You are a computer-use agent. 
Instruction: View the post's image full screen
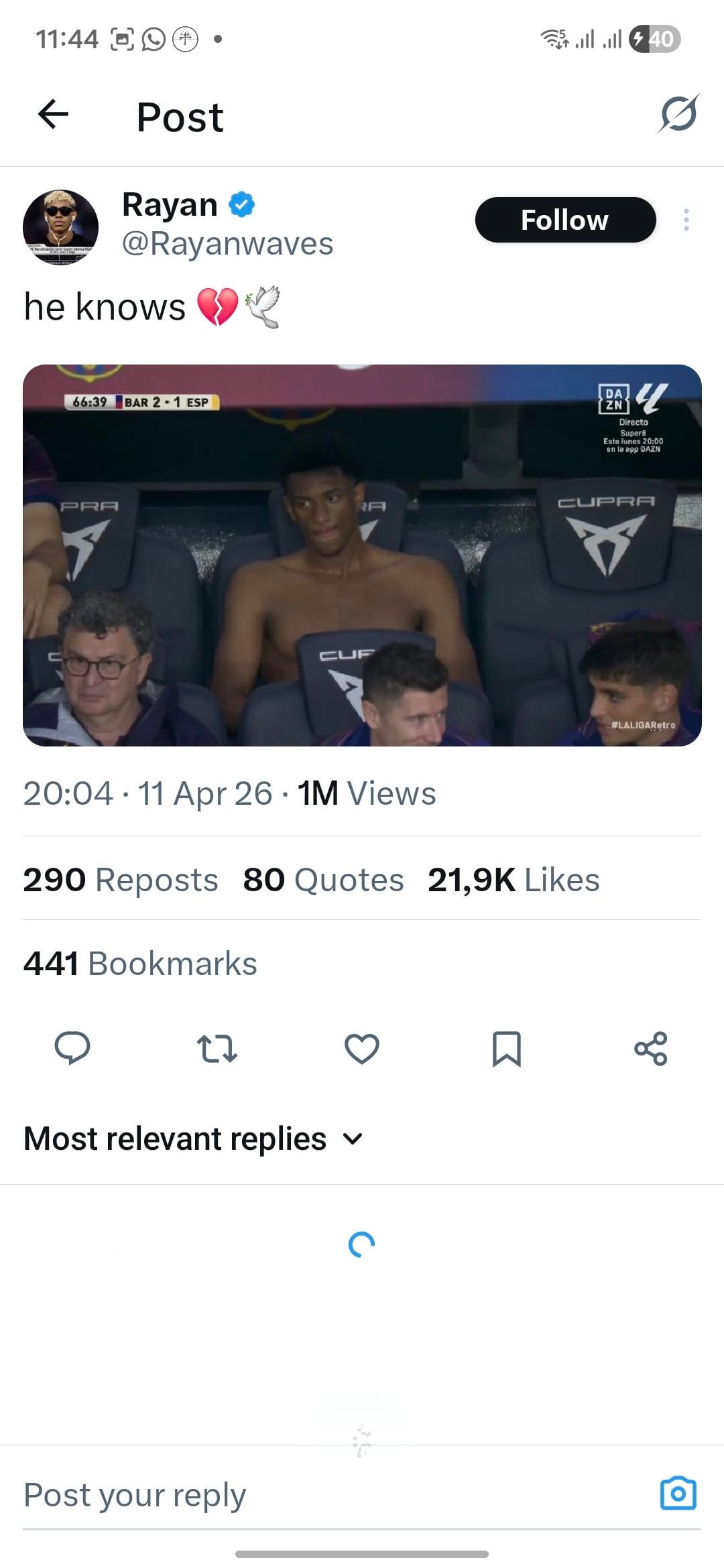[x=362, y=555]
